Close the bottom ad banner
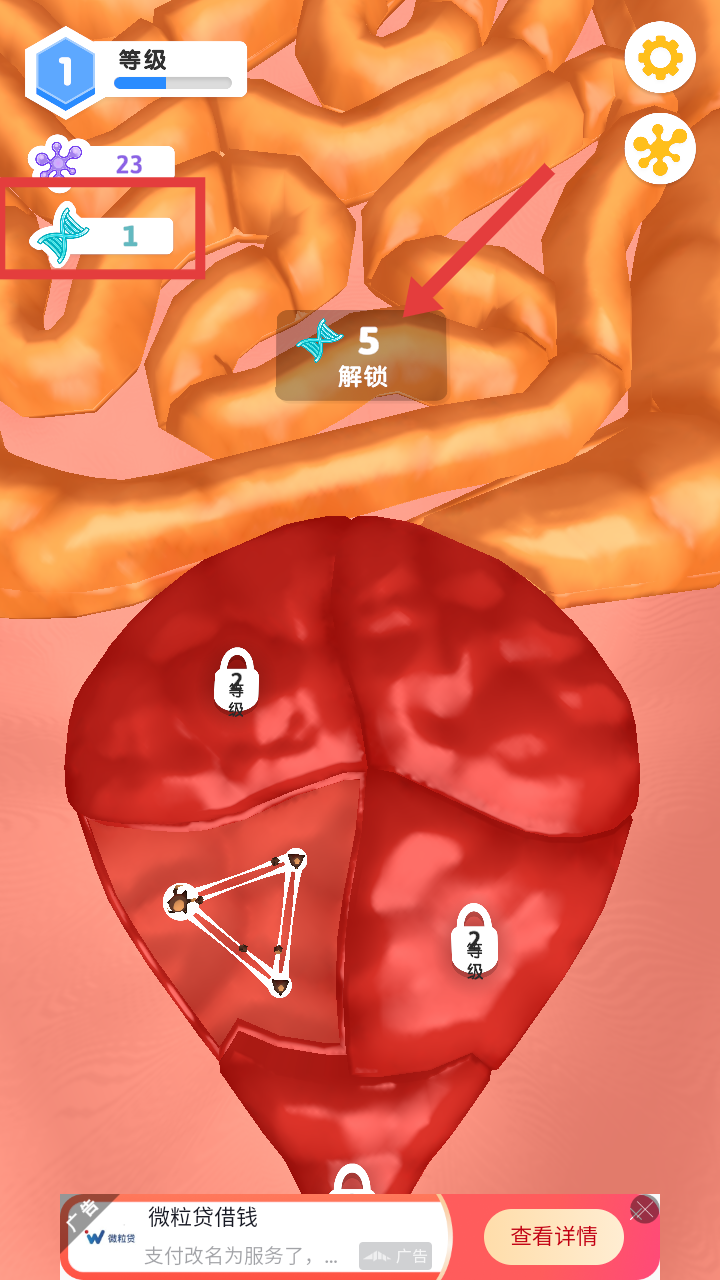This screenshot has height=1280, width=720. (644, 1210)
